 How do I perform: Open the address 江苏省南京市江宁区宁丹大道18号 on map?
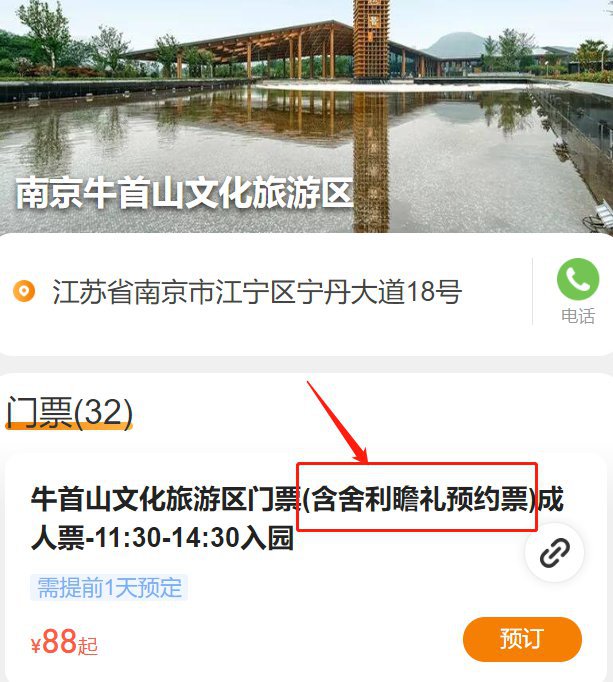256,293
